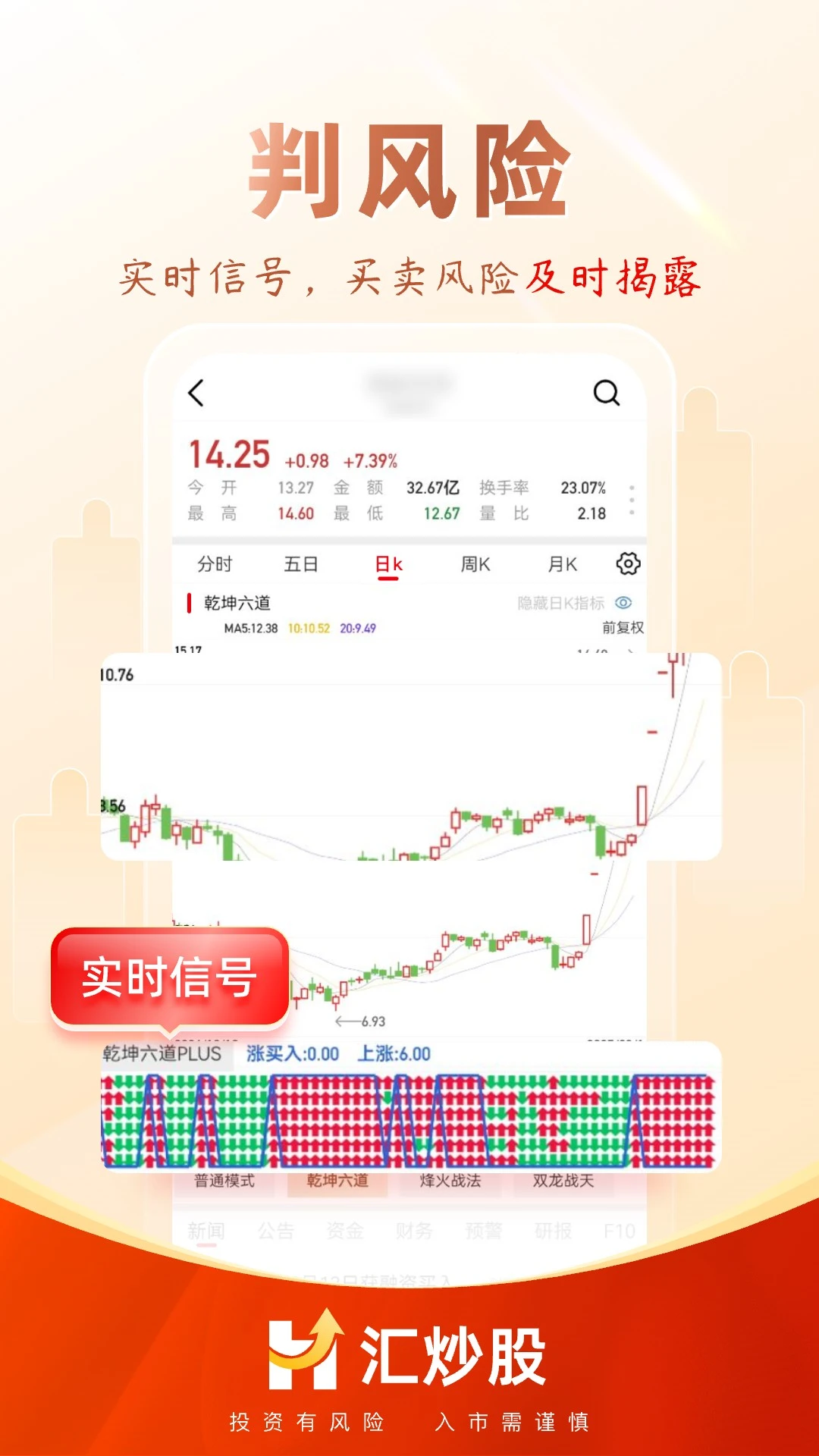Toggle the eye icon to hide 日K indicators
This screenshot has width=819, height=1456.
click(x=625, y=604)
